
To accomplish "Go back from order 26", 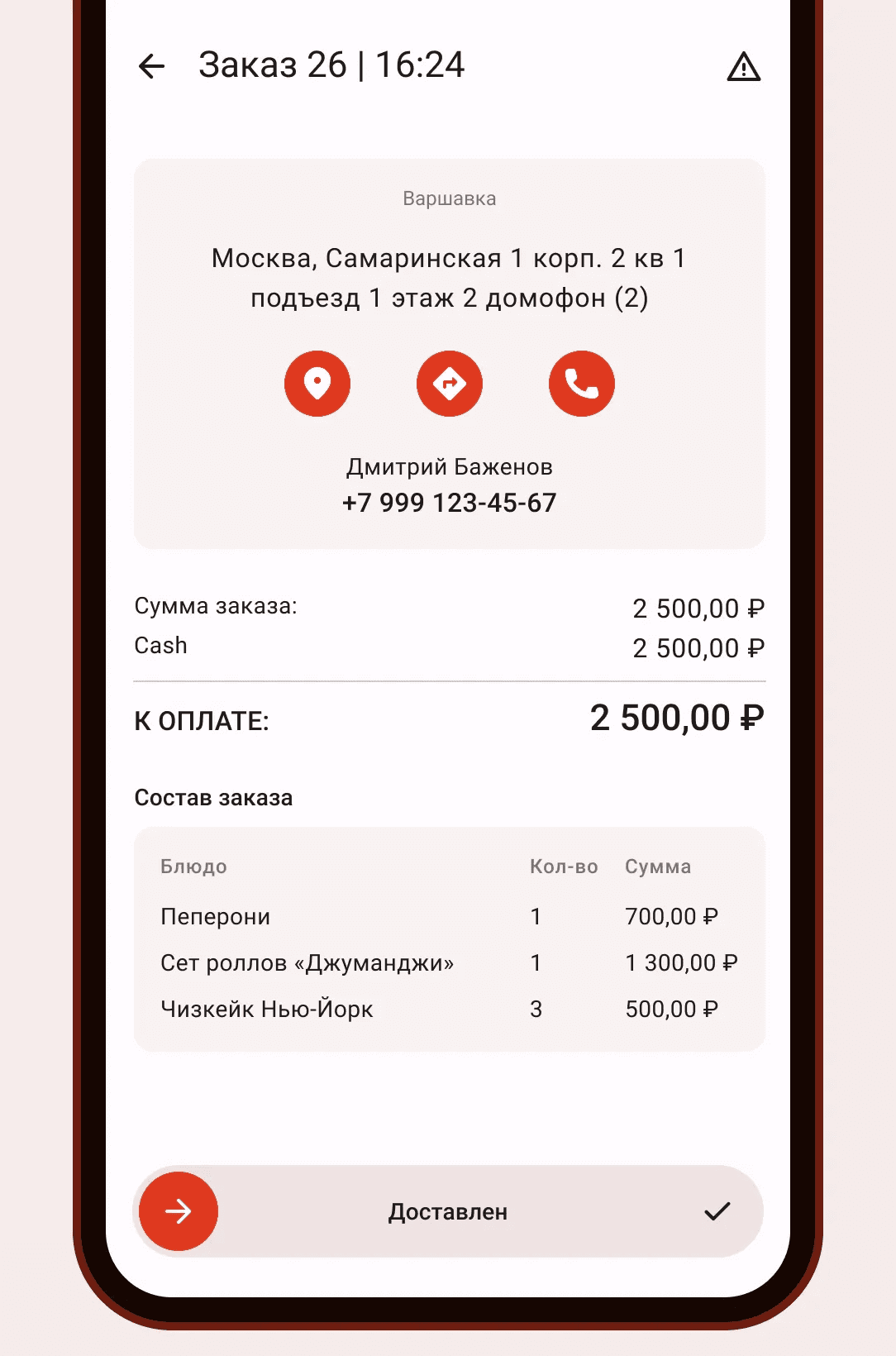I will (152, 66).
